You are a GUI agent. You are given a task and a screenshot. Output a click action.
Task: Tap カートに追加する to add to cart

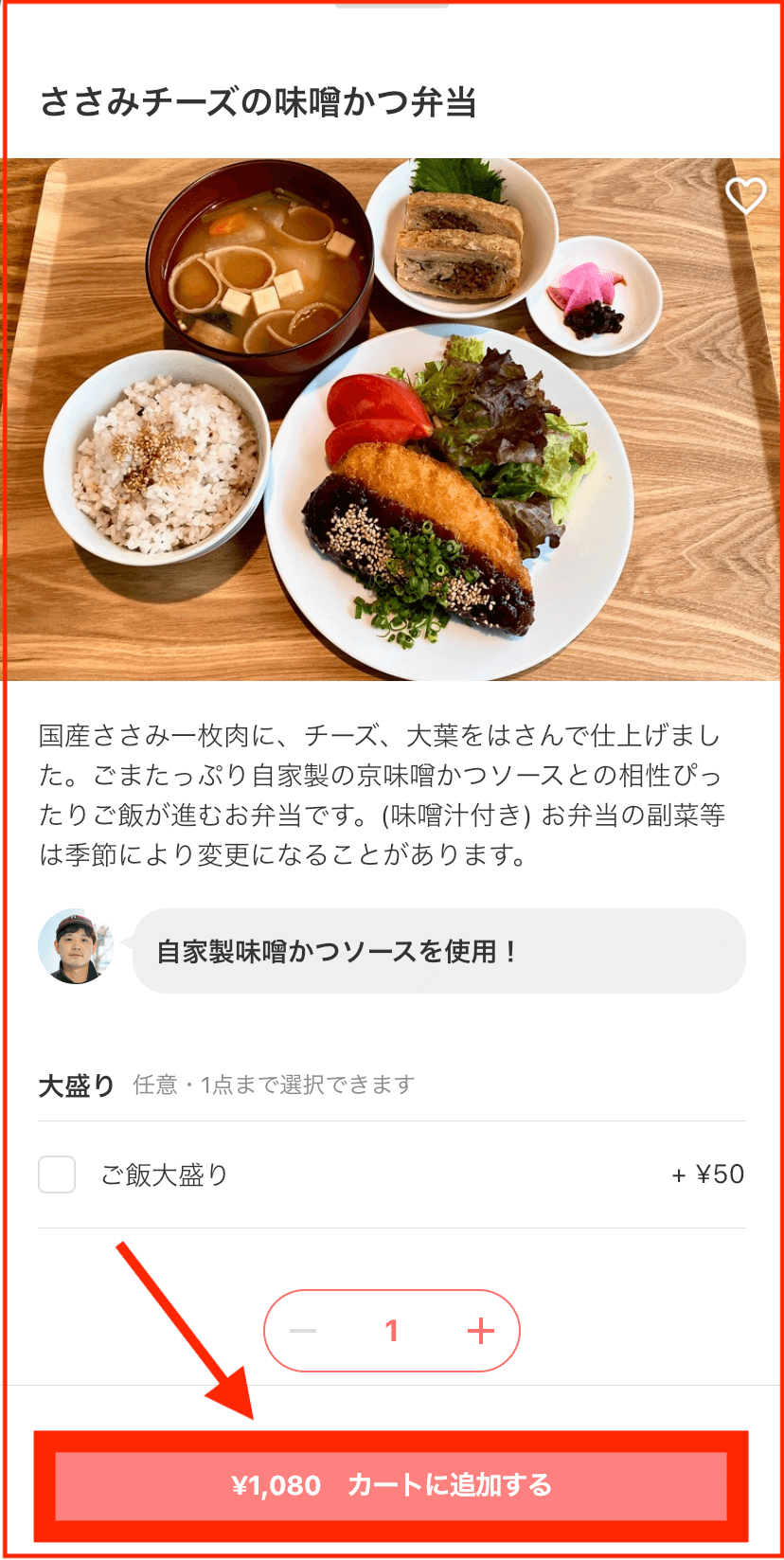click(391, 1485)
